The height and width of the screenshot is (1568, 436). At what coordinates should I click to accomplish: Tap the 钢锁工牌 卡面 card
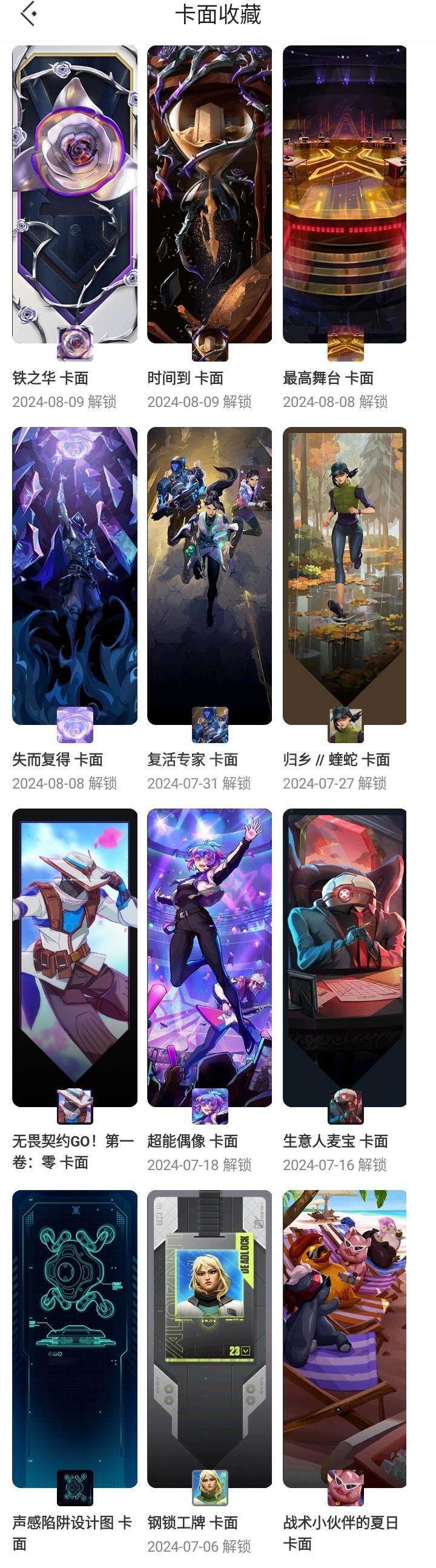[x=210, y=1338]
